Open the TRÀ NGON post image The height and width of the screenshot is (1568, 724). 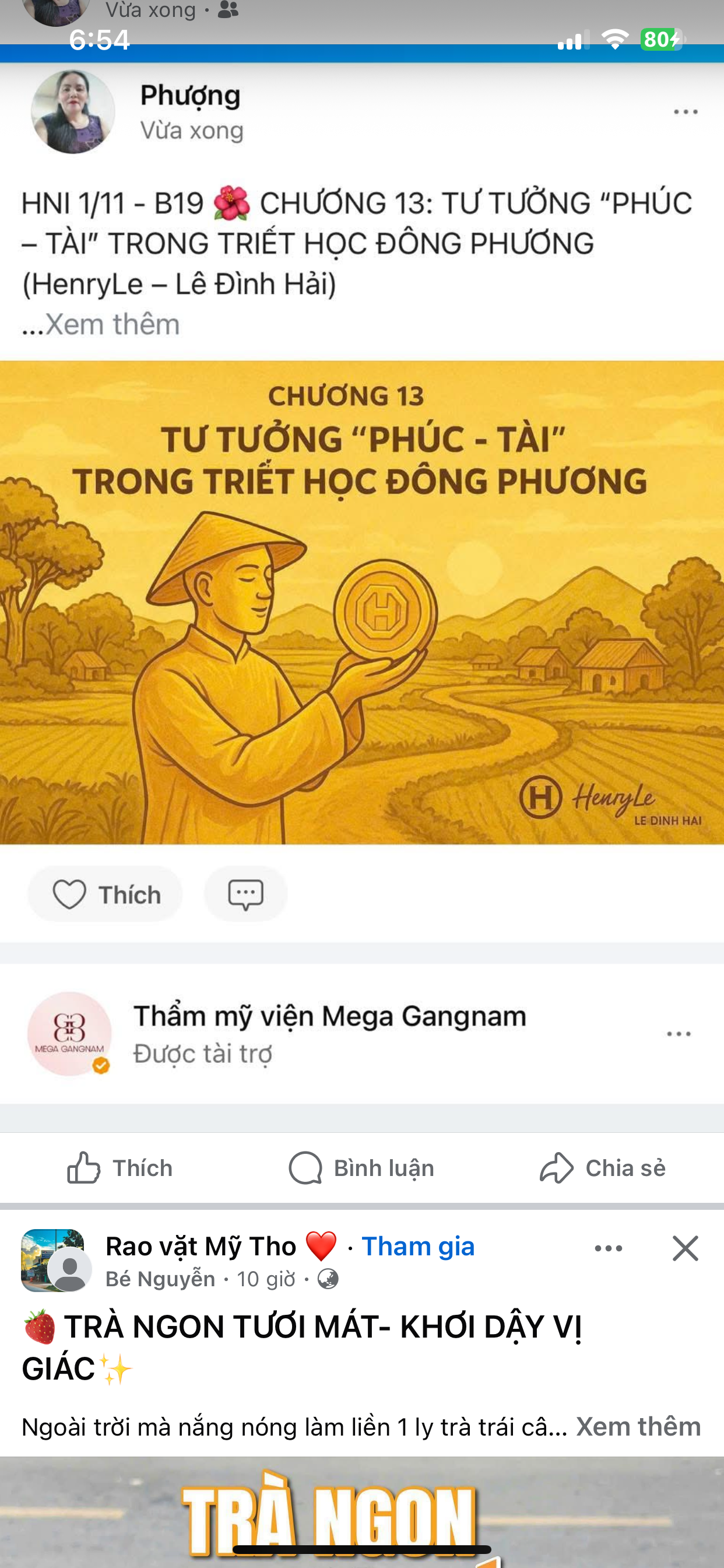click(362, 1510)
